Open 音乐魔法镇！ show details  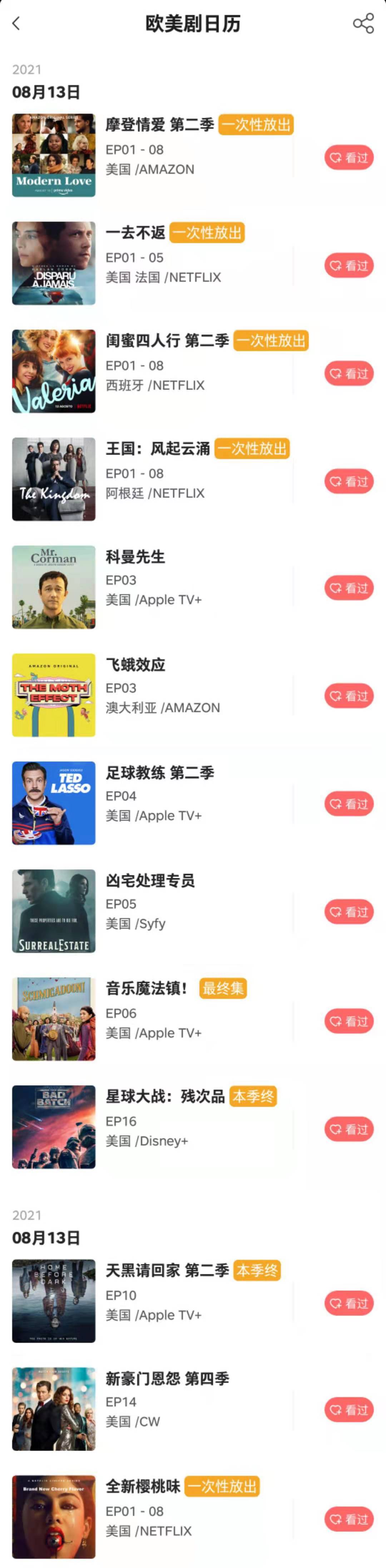(146, 988)
